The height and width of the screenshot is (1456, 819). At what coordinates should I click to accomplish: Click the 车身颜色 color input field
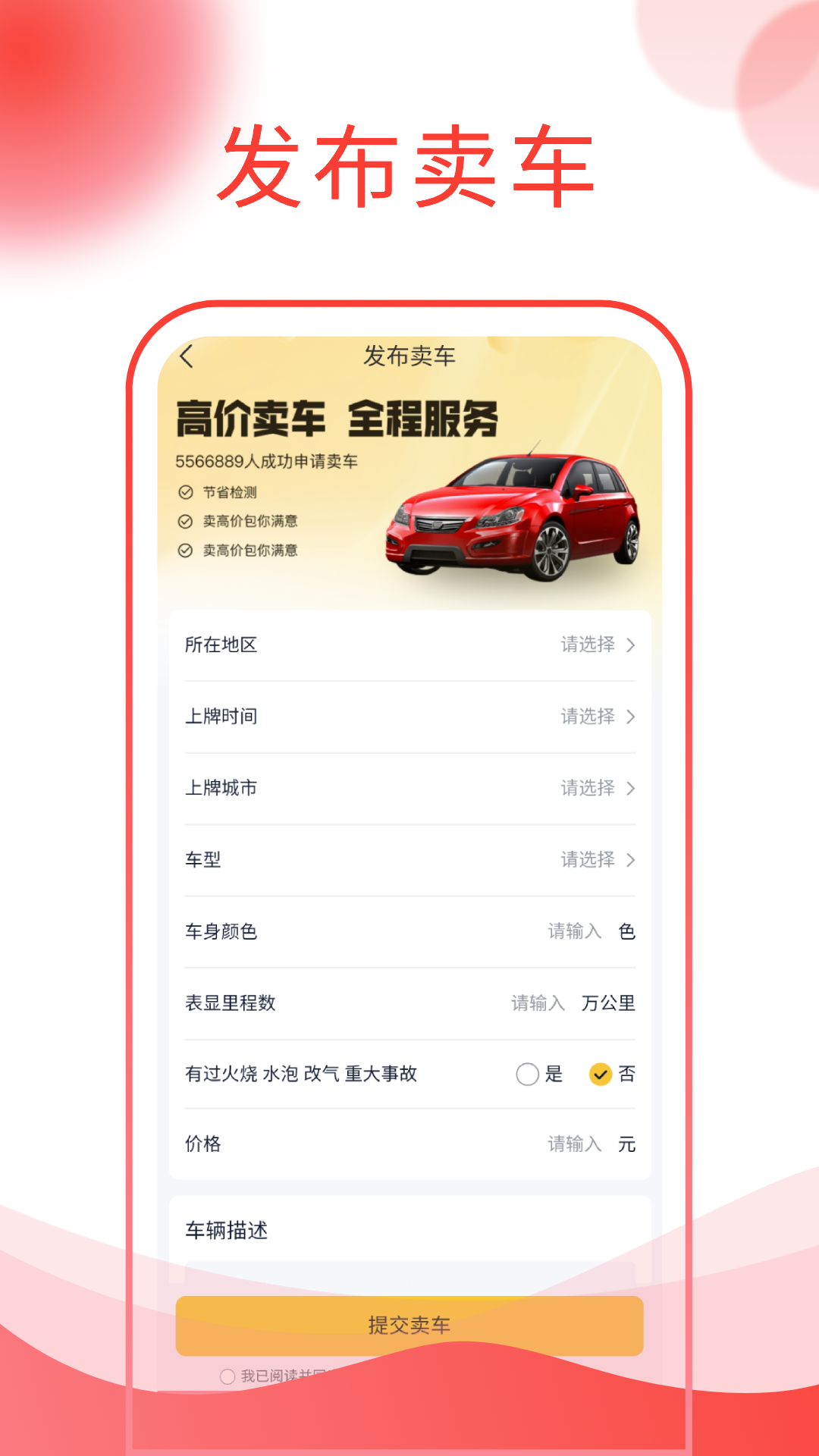(575, 931)
